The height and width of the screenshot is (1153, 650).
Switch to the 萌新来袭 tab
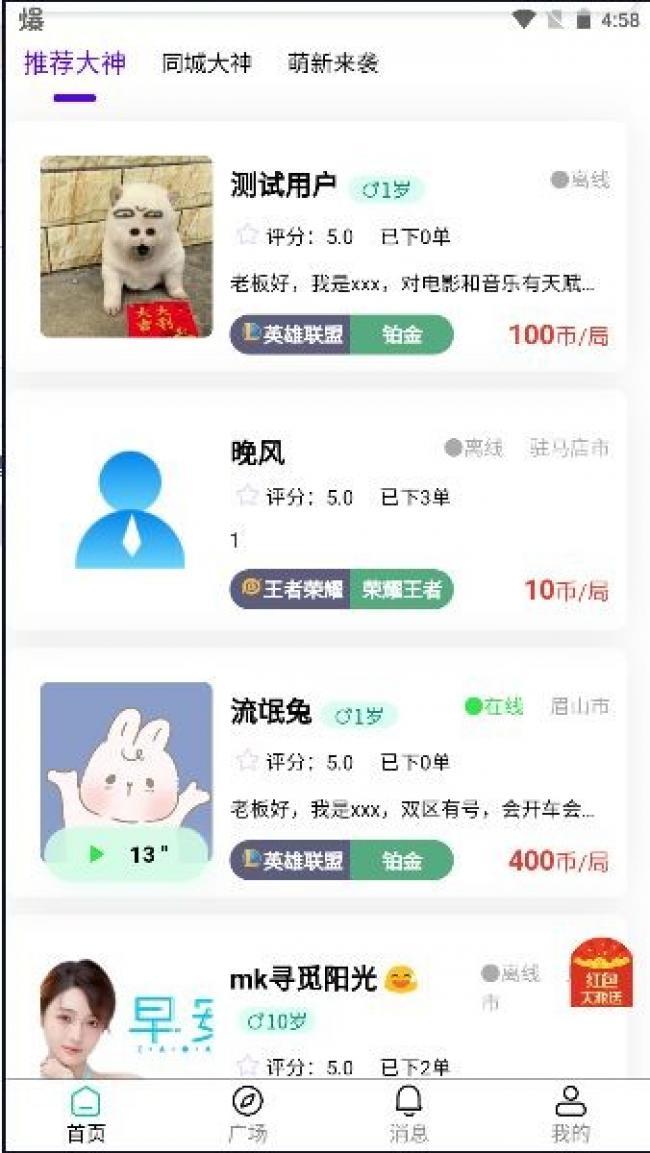pos(333,64)
